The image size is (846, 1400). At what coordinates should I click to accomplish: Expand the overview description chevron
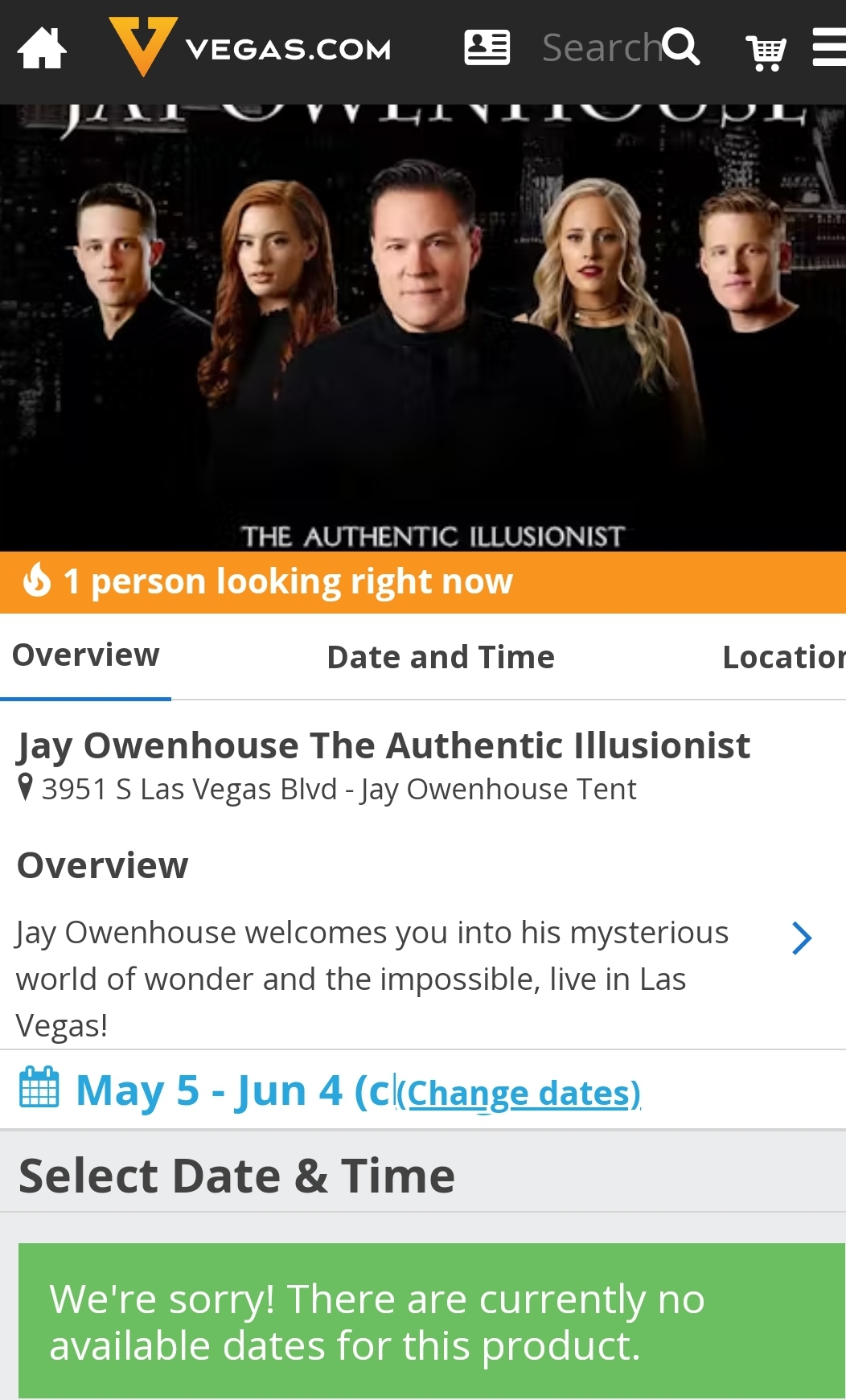801,938
